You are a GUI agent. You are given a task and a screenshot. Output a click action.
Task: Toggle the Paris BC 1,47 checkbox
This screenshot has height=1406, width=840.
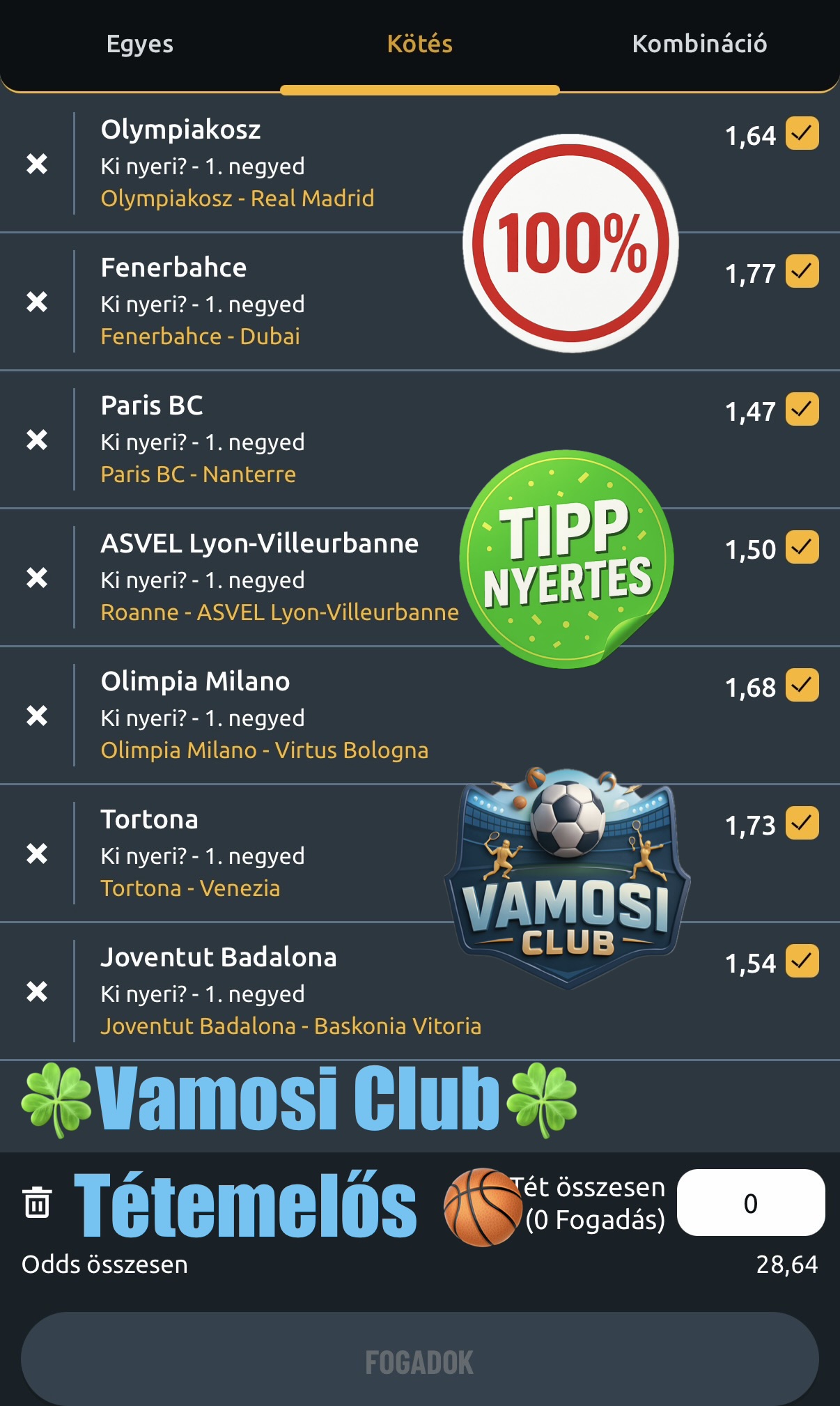(802, 409)
